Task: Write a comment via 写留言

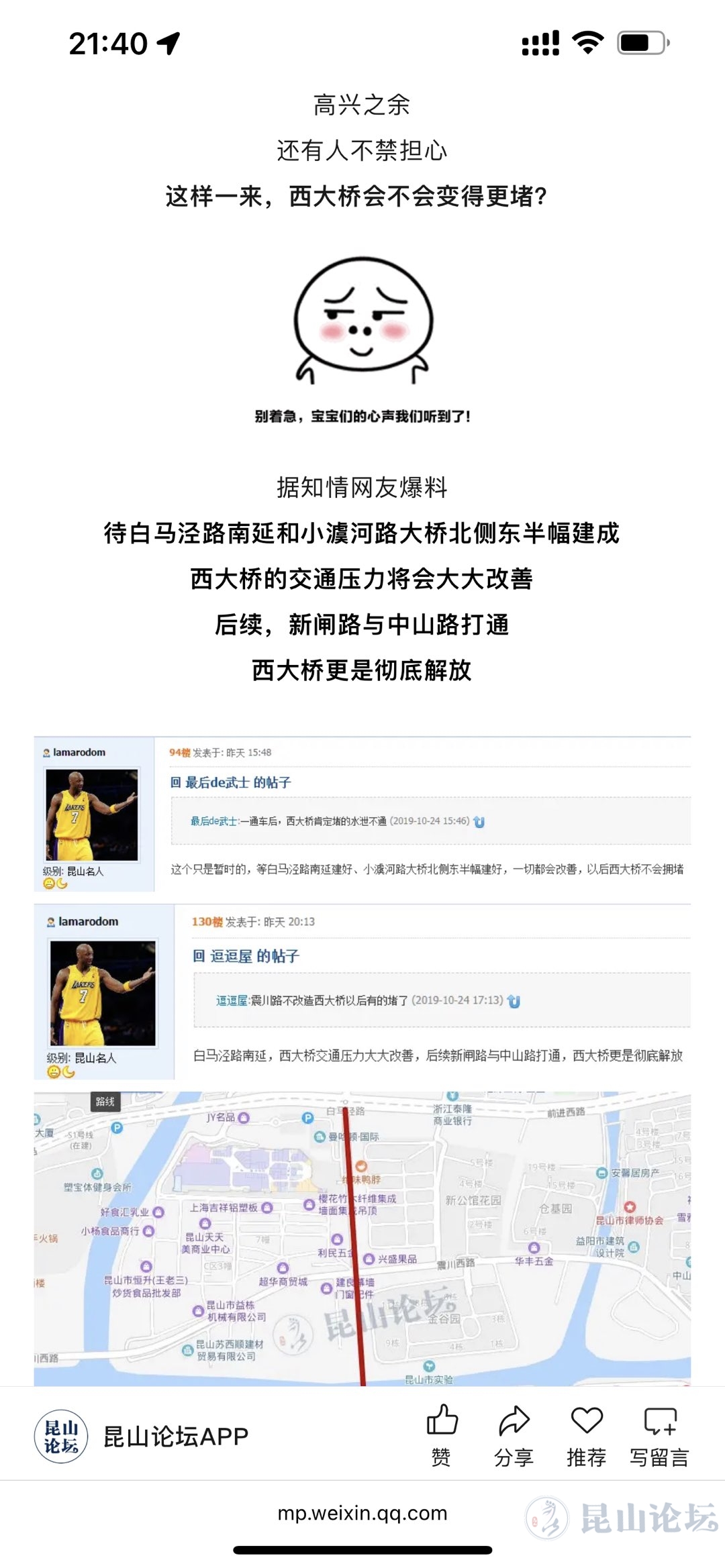Action: pyautogui.click(x=659, y=1435)
